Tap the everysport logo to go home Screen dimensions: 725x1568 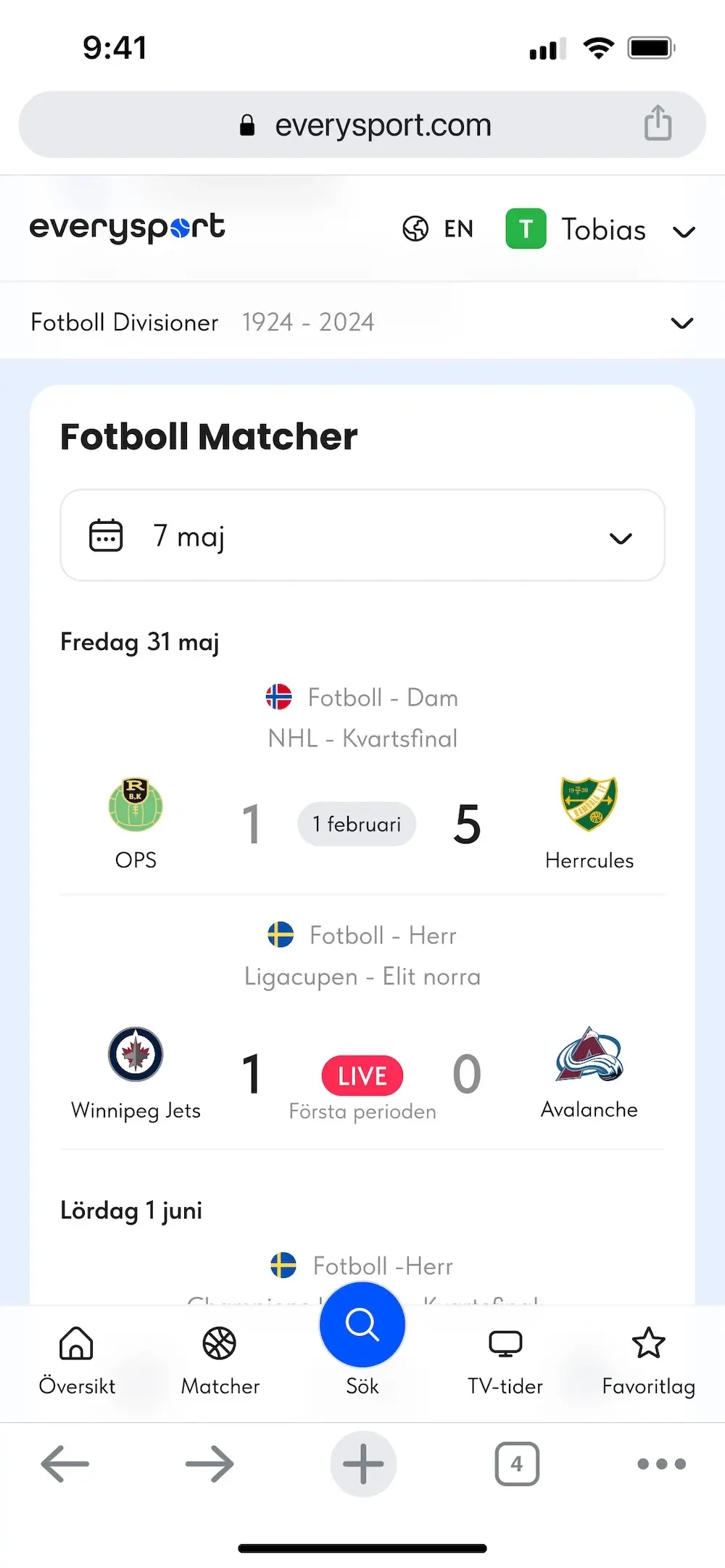pyautogui.click(x=128, y=228)
